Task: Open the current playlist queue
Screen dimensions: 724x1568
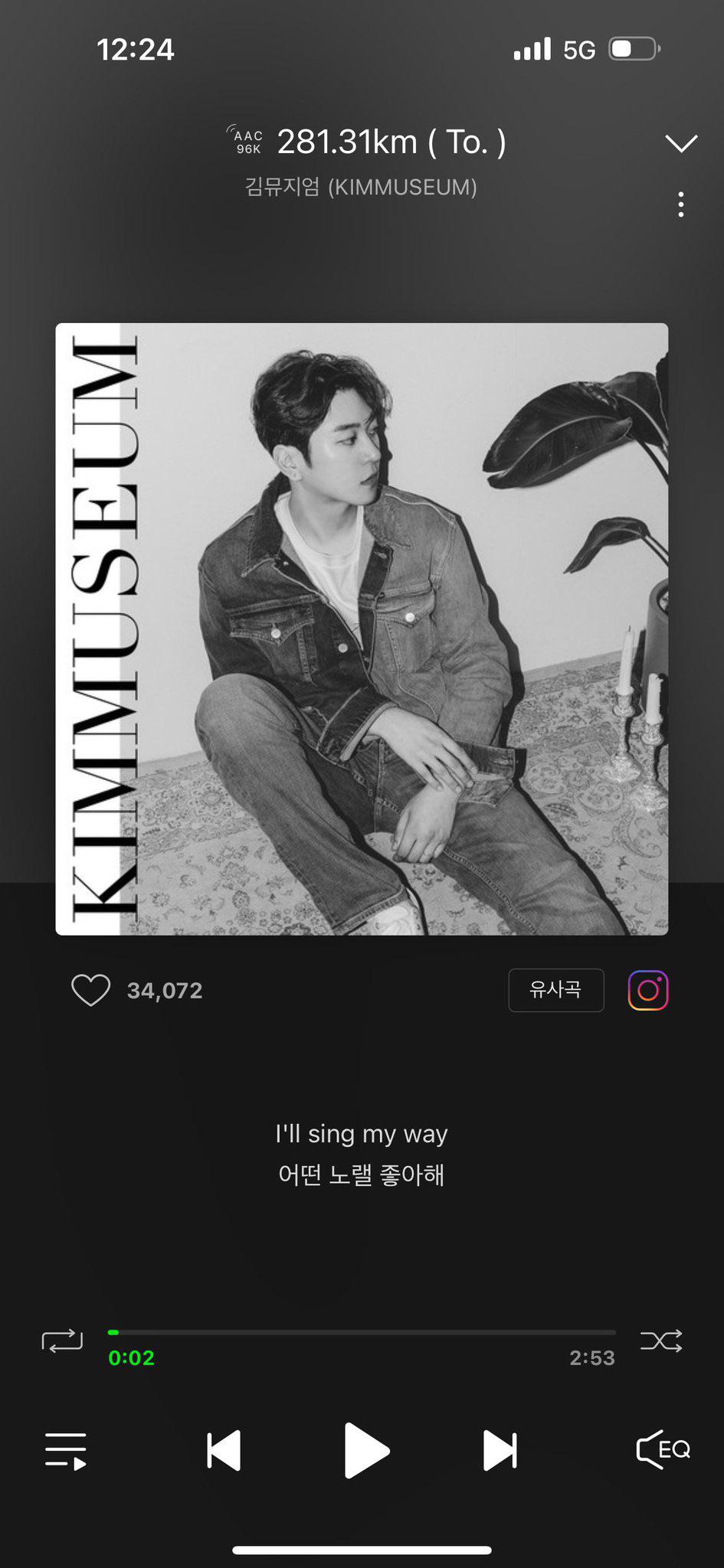Action: 66,1451
